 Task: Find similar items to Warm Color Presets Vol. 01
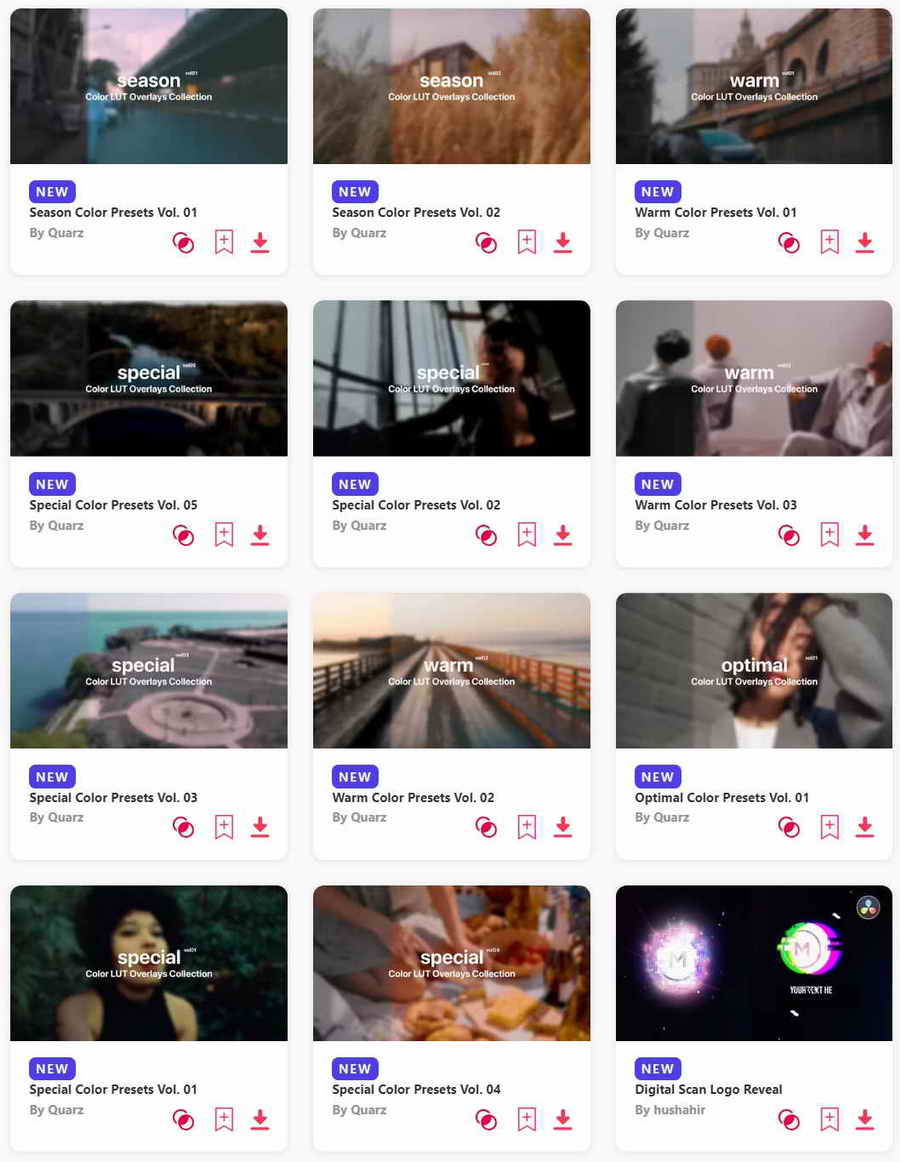(789, 242)
